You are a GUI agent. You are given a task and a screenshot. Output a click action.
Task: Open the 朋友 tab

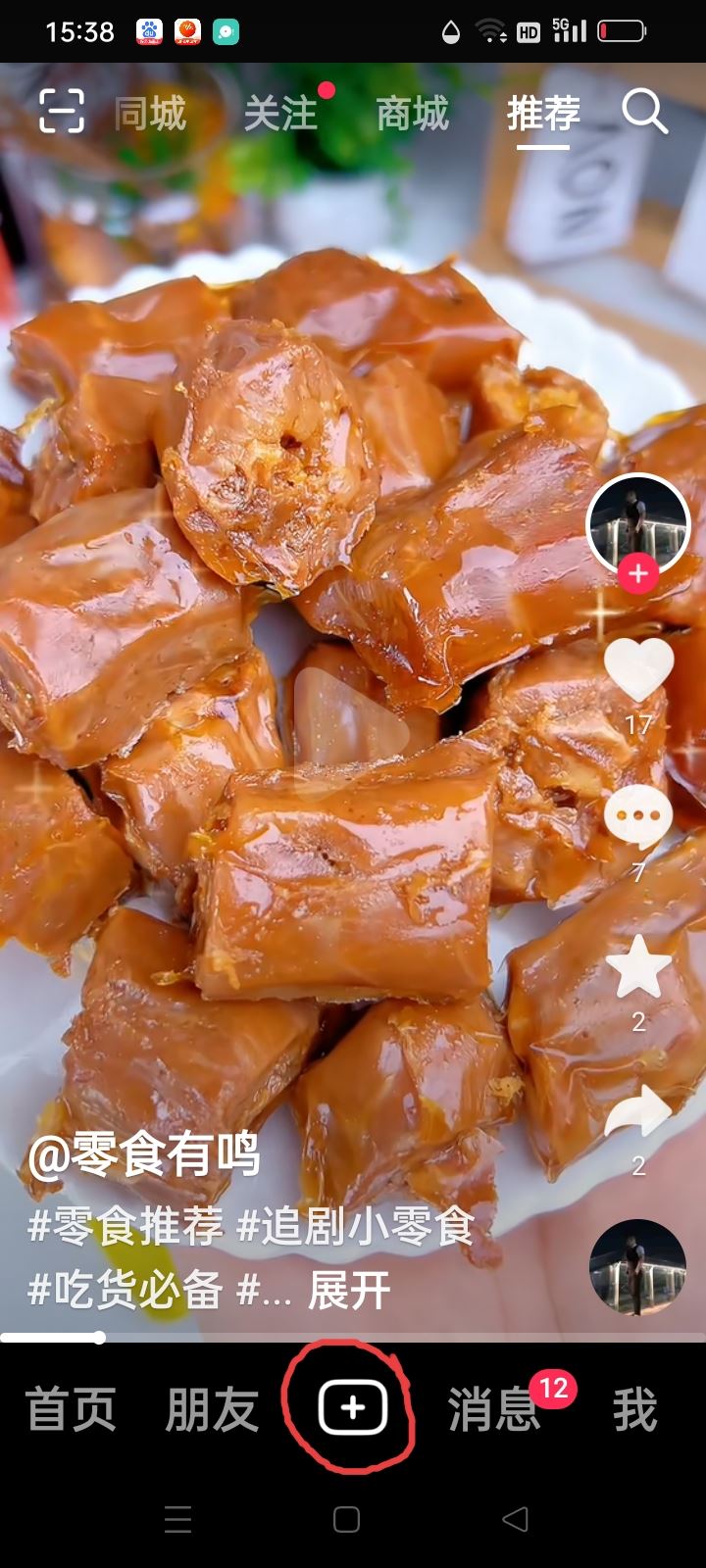pyautogui.click(x=212, y=1409)
